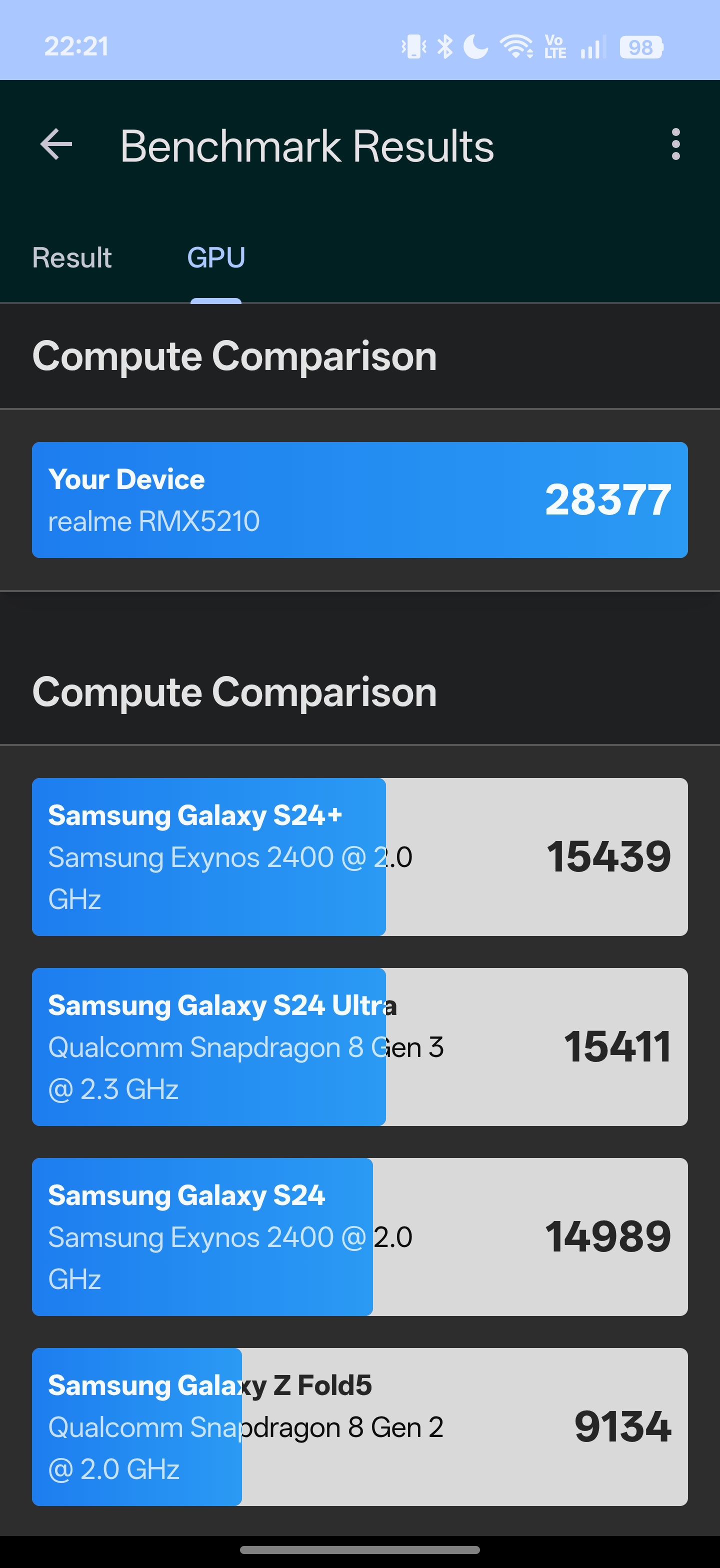Switch to the Result tab
Screen dimensions: 720x1568
[x=72, y=258]
